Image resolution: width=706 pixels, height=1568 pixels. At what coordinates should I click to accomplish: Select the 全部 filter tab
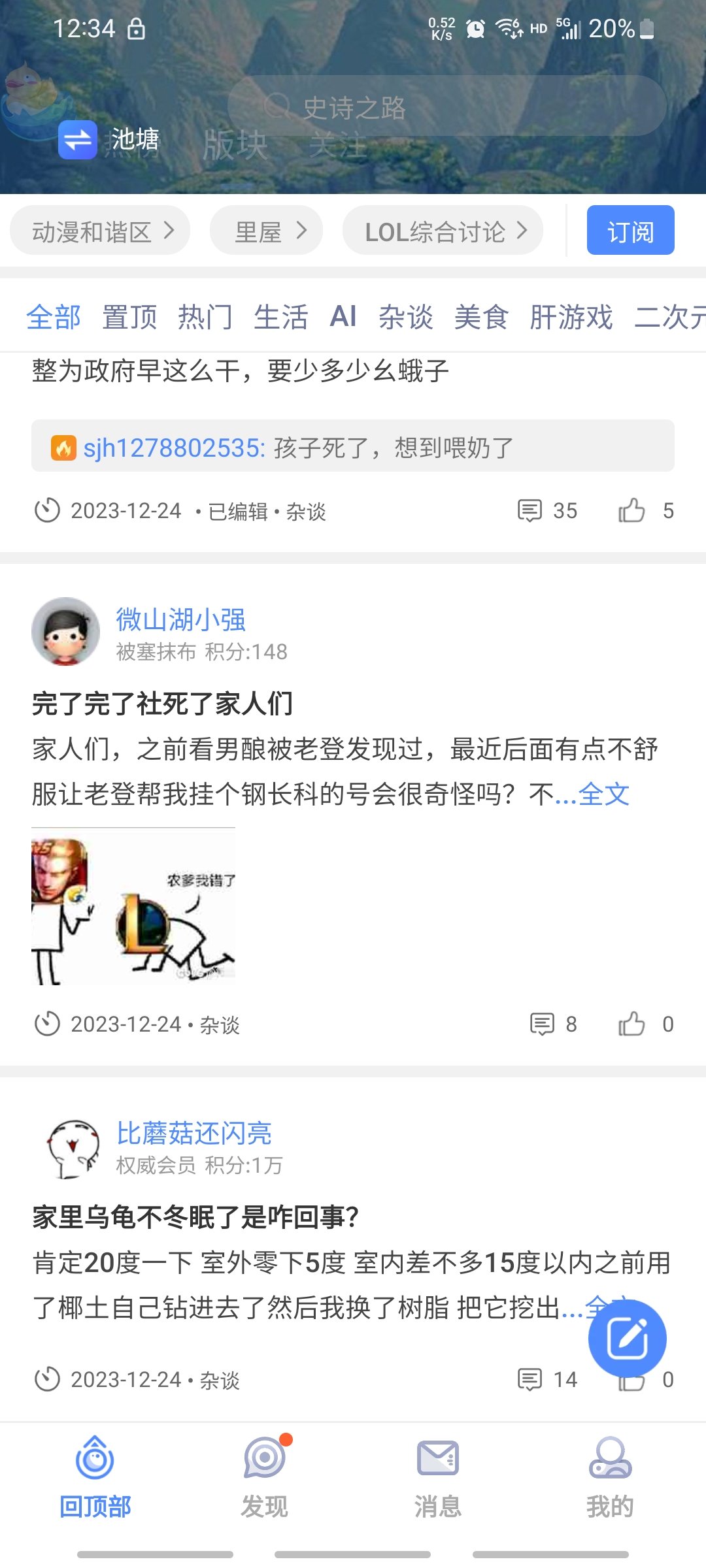click(x=54, y=318)
